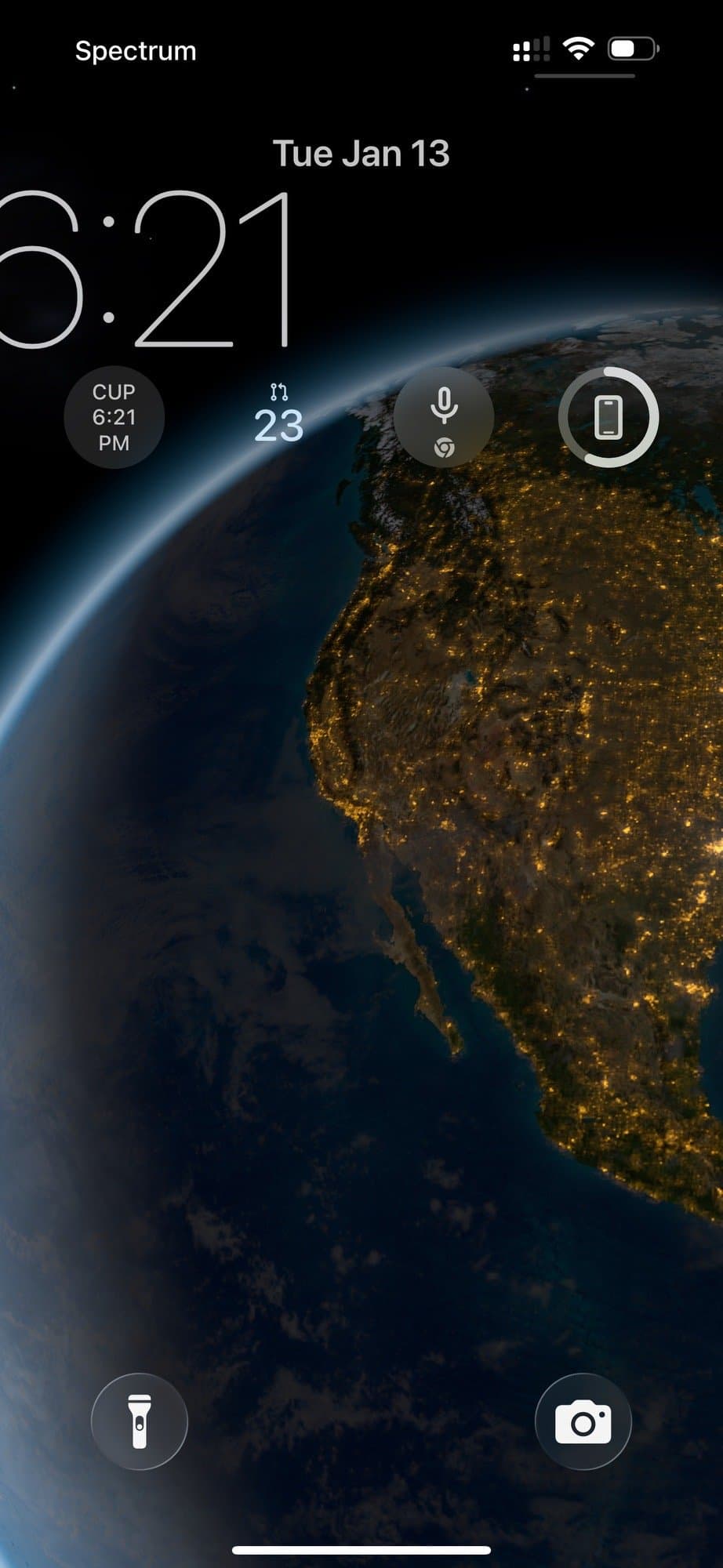Open the phone battery widget
Viewport: 723px width, 1568px height.
pyautogui.click(x=609, y=417)
